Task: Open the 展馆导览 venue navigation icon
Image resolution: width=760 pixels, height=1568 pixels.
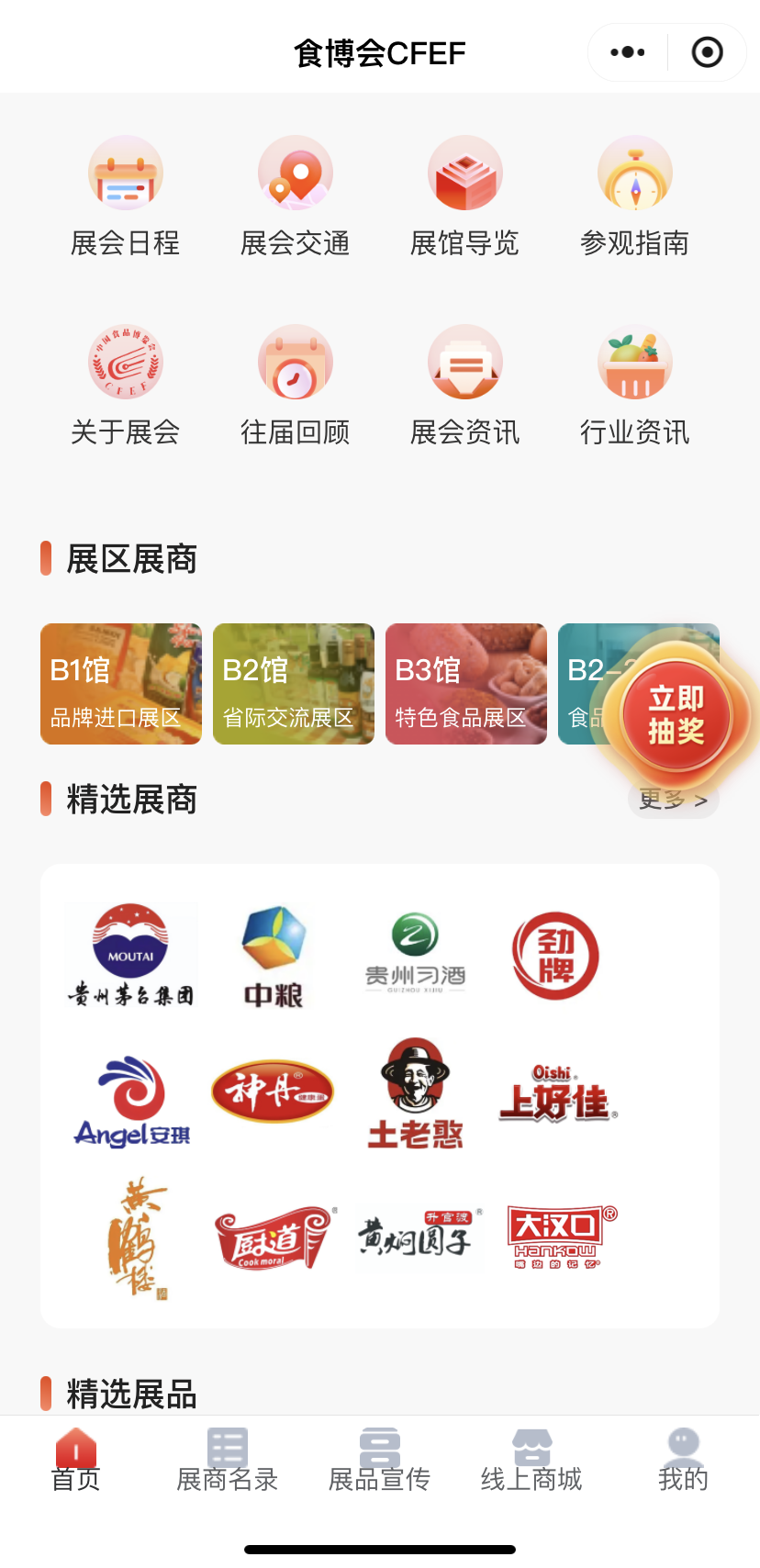Action: tap(465, 194)
